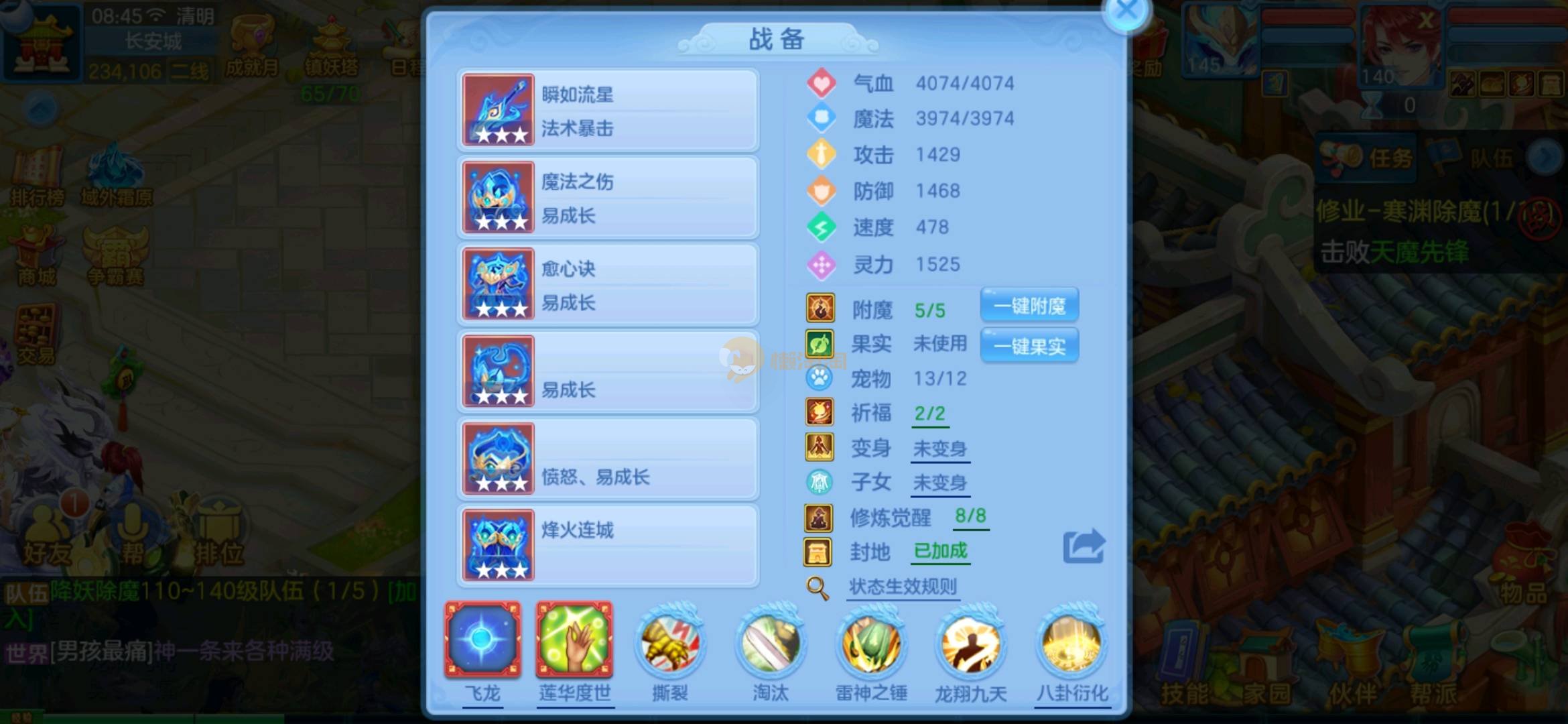Open the 愤怒、易成长 equipment row
Screen dimensions: 1568x724
coord(608,459)
